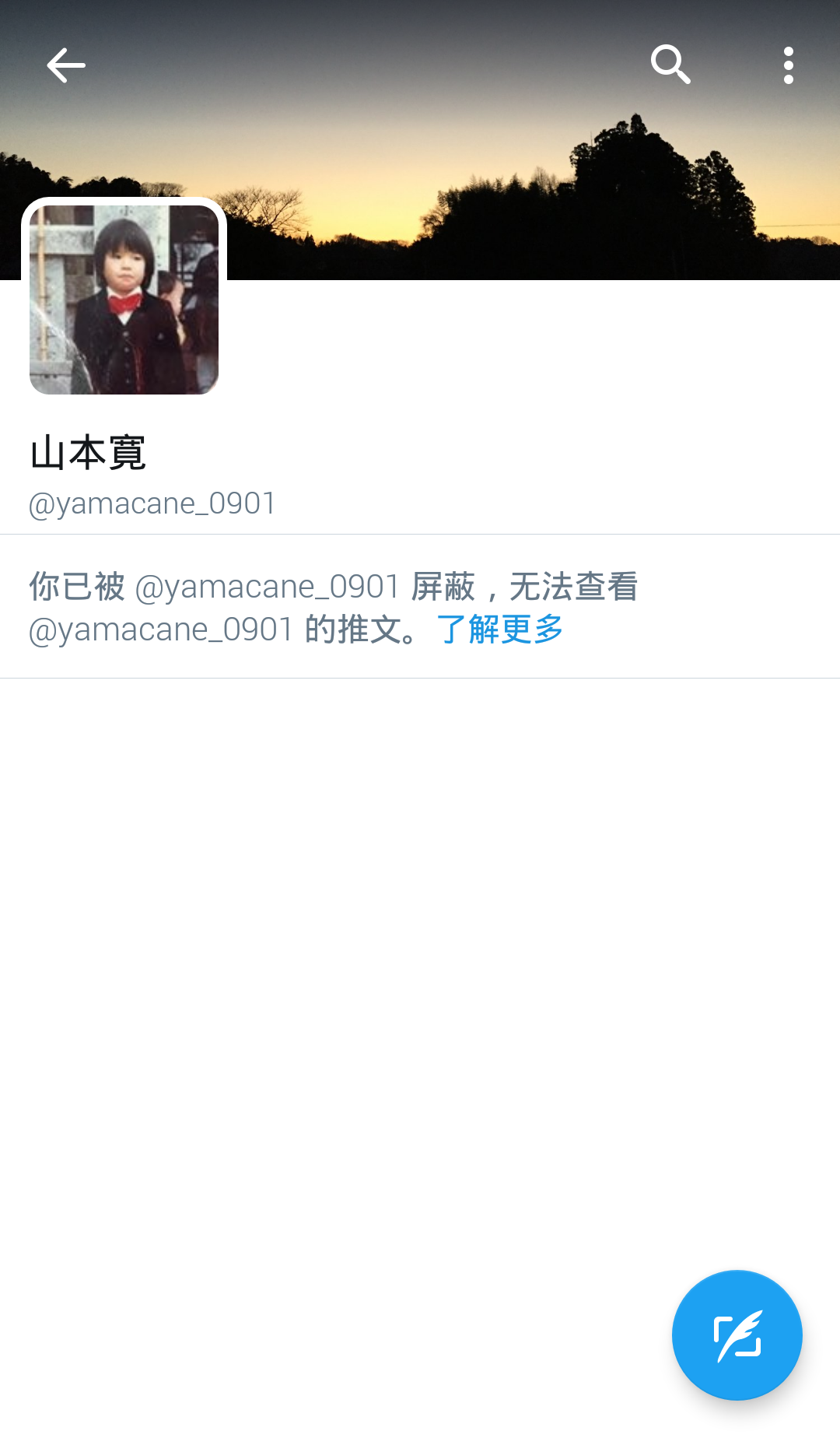View the profile avatar photo
The image size is (840, 1438).
point(124,300)
